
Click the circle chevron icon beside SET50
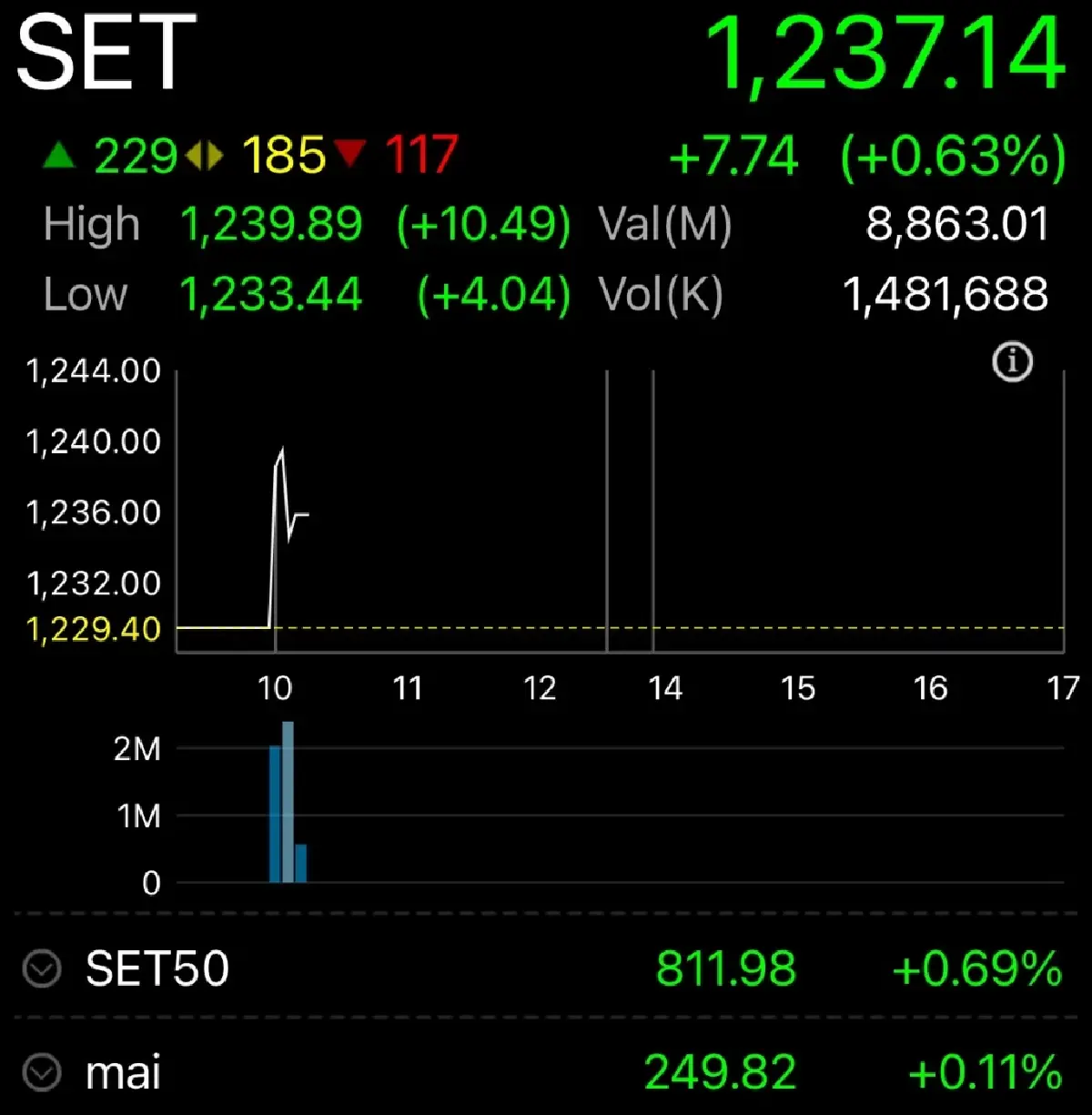coord(40,968)
